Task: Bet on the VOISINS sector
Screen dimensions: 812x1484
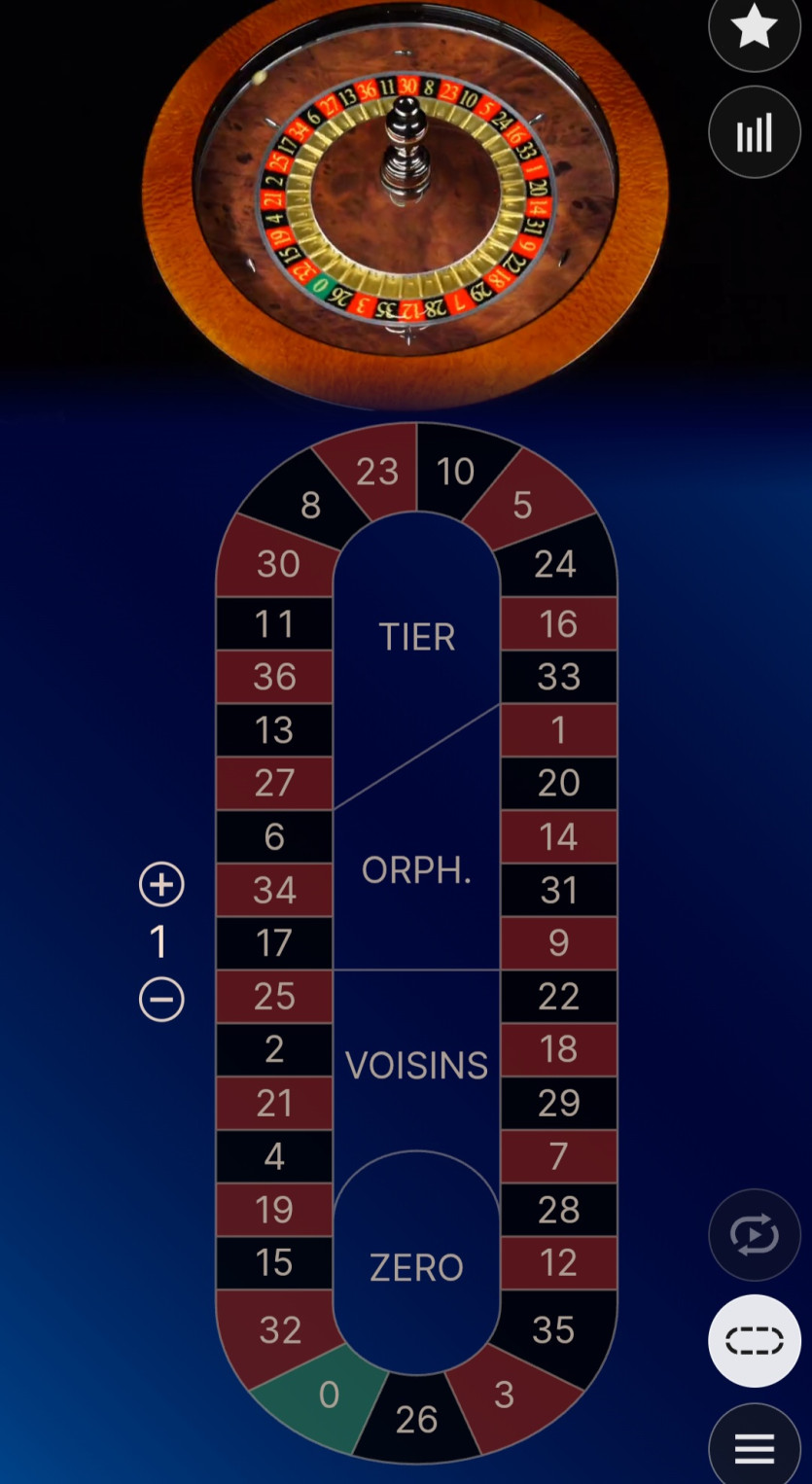Action: click(x=416, y=1066)
